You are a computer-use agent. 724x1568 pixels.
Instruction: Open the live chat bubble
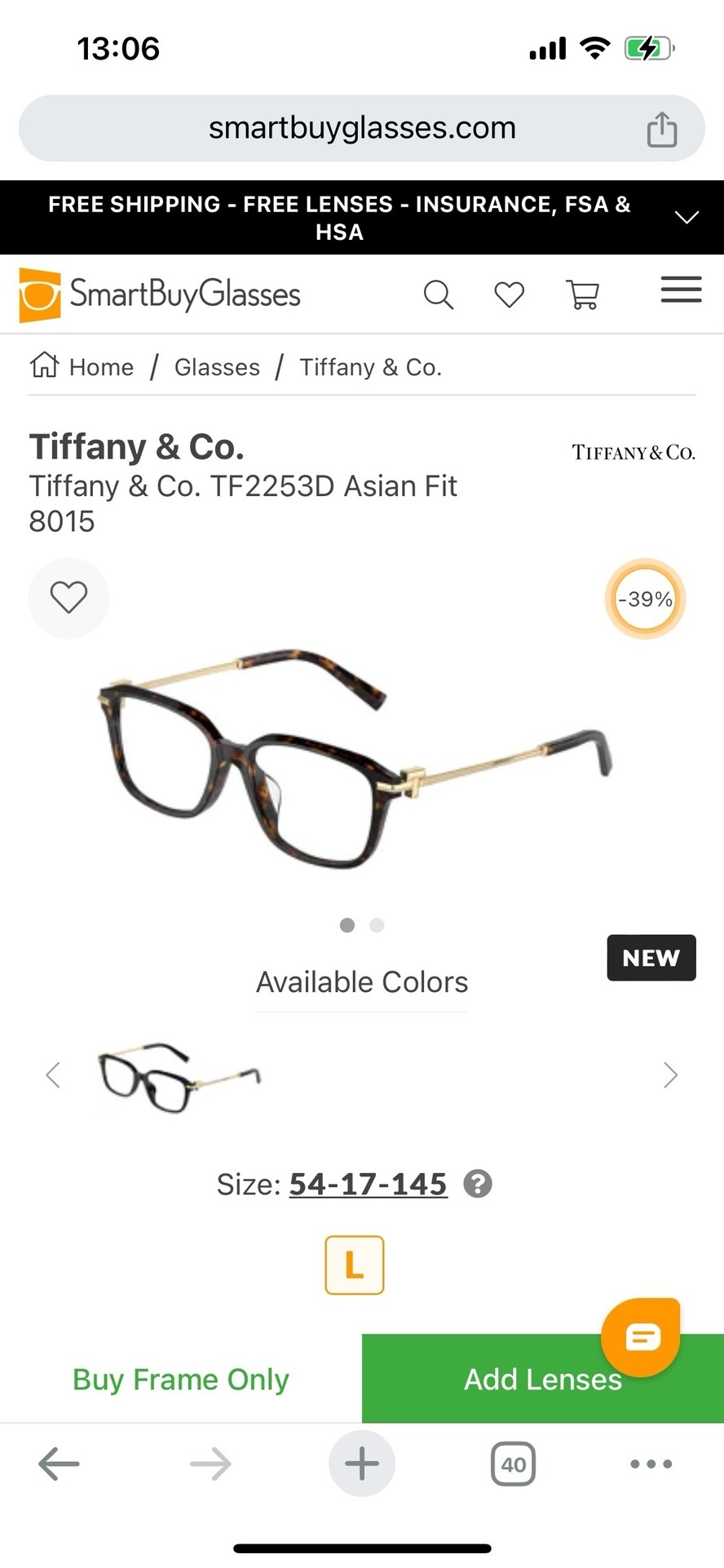[641, 1337]
